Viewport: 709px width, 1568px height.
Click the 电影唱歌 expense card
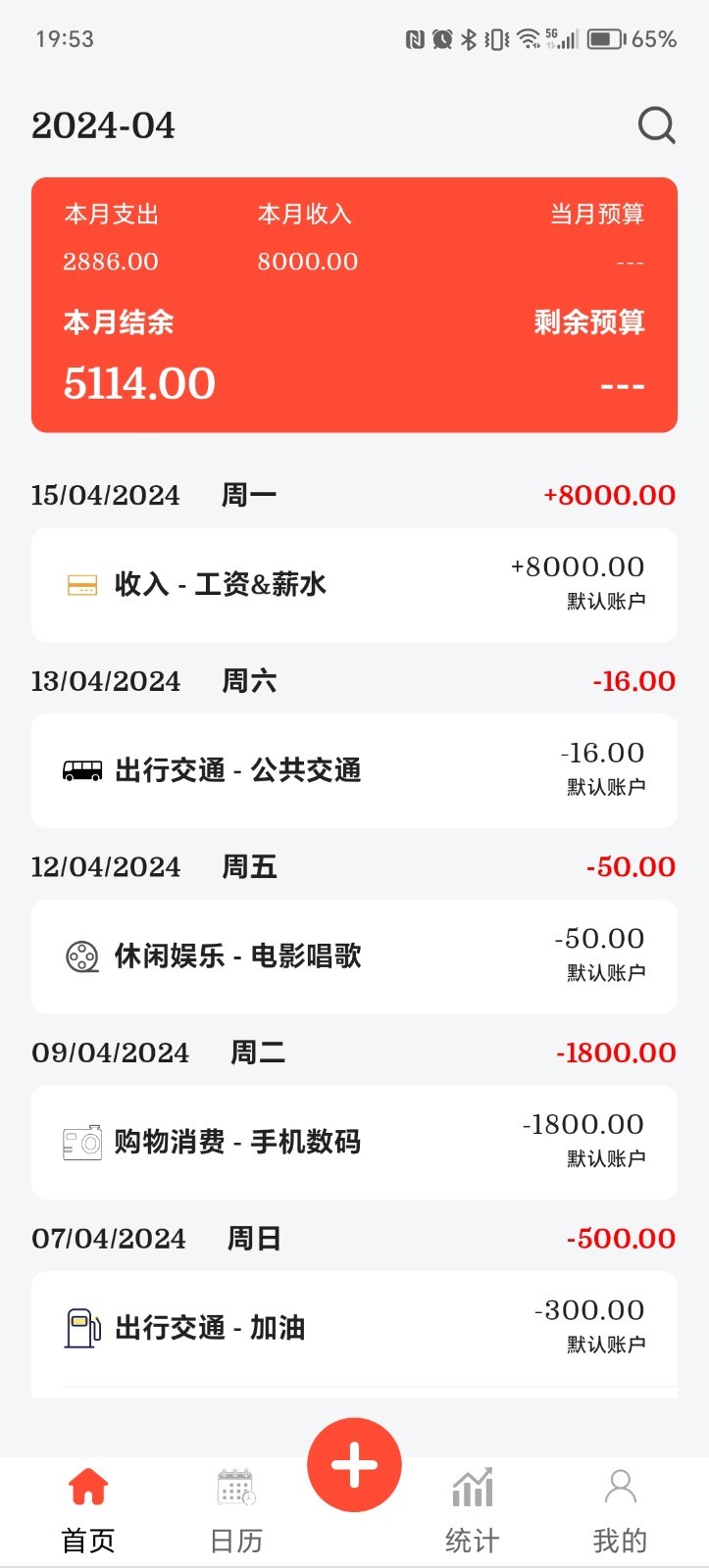(x=353, y=956)
